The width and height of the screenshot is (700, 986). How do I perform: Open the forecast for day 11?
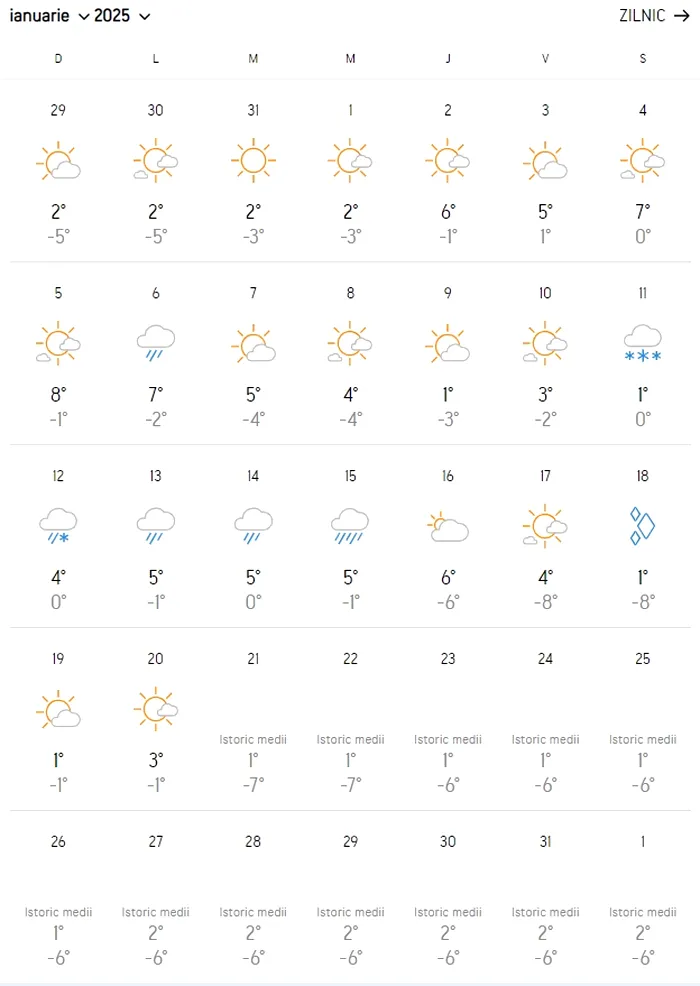coord(642,353)
